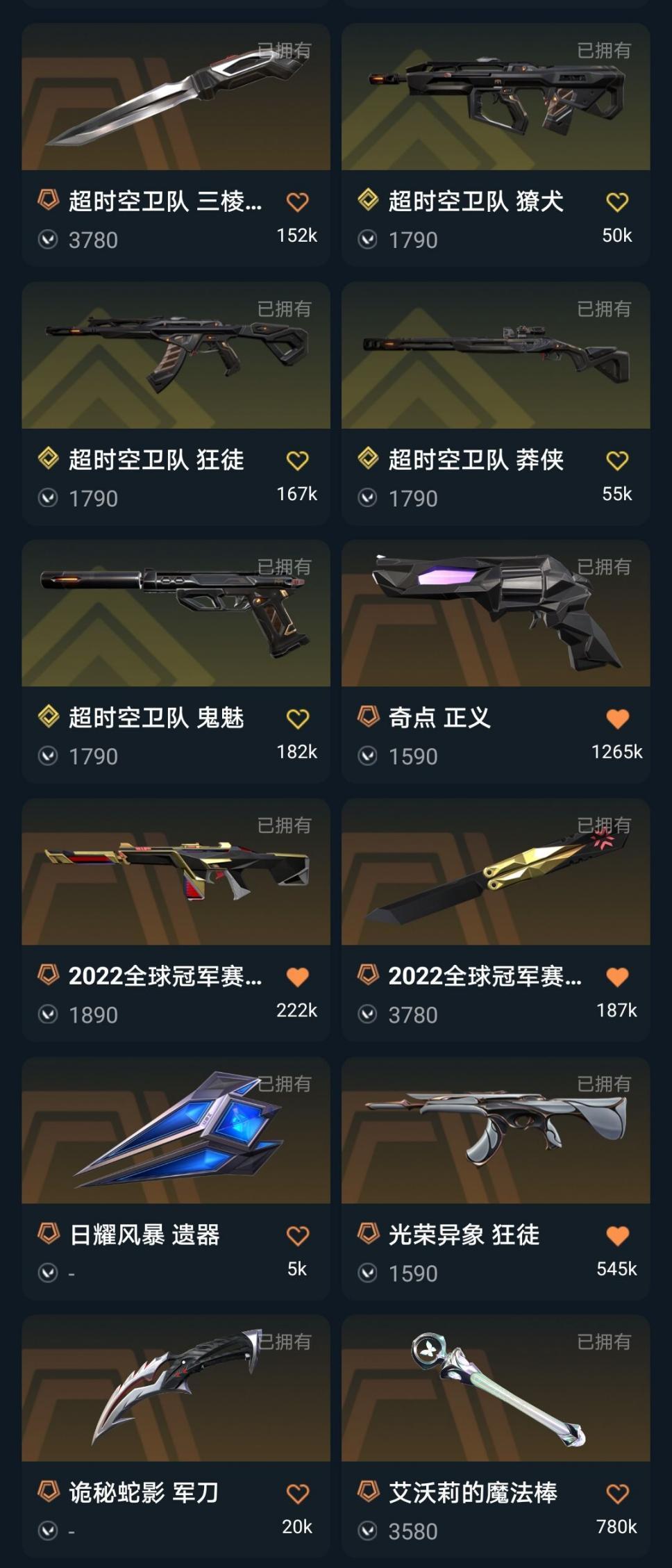Image resolution: width=672 pixels, height=1568 pixels.
Task: Like the 艾沃莉的魔法棒 skin
Action: pos(617,1494)
